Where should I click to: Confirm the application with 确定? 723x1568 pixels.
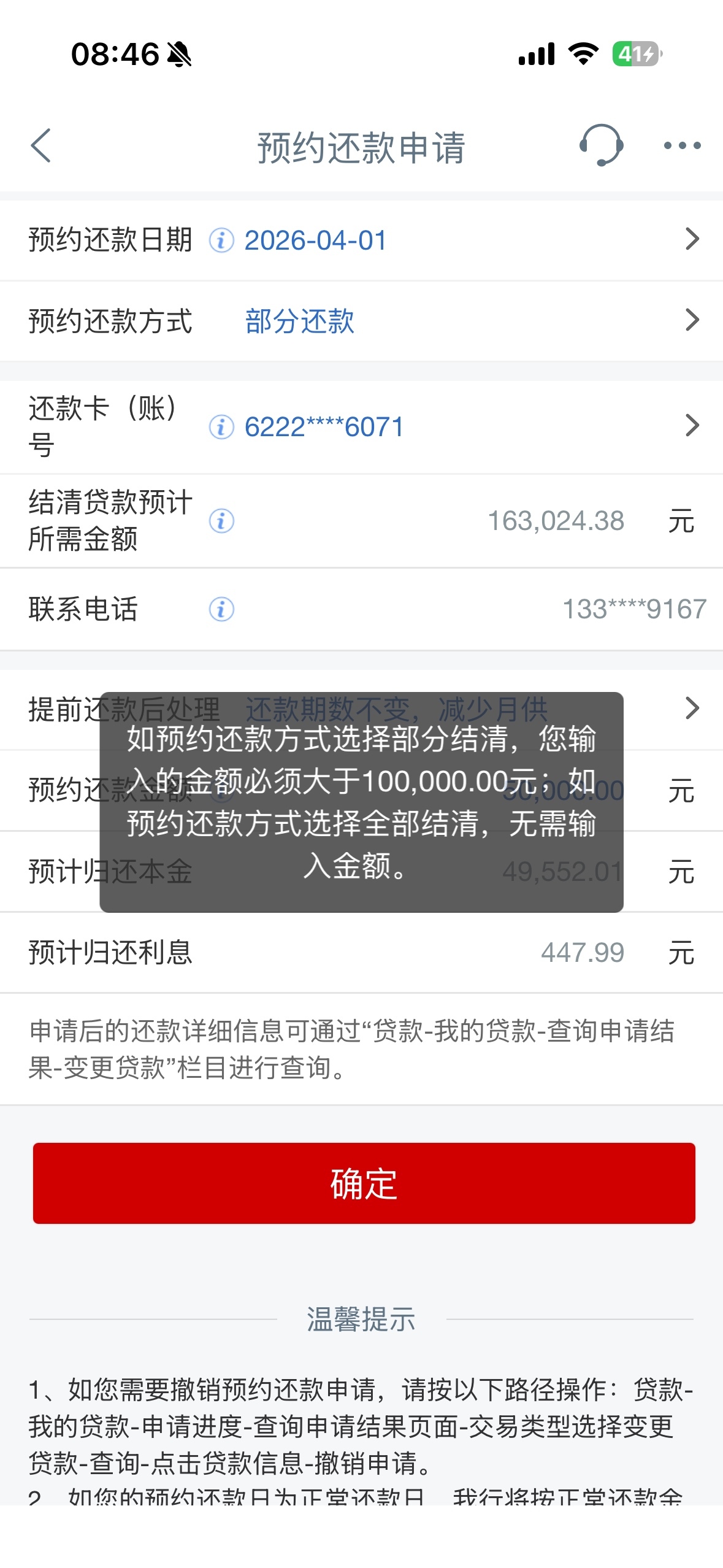pos(364,1183)
